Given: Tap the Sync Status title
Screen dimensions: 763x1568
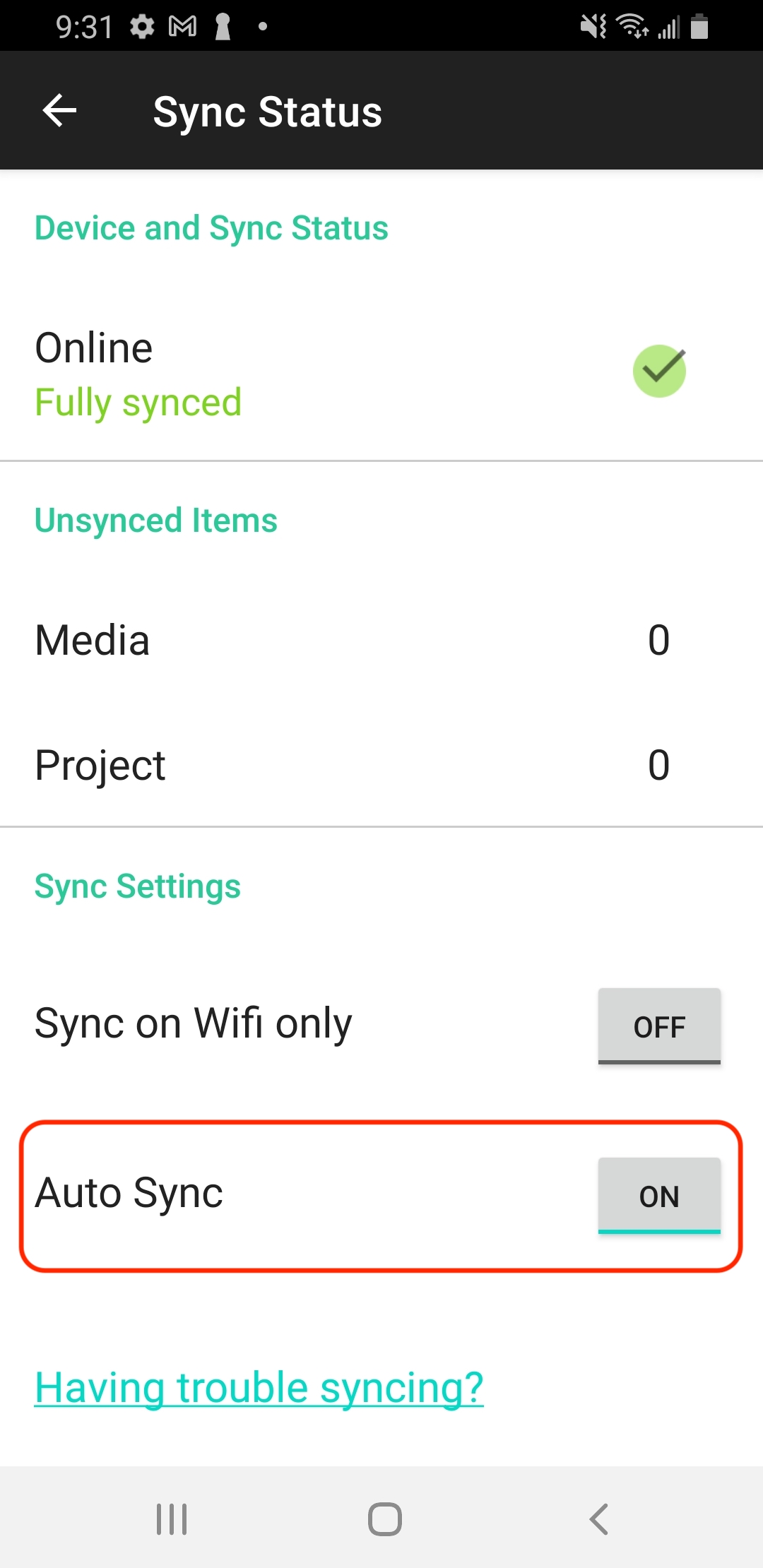Looking at the screenshot, I should [x=268, y=111].
